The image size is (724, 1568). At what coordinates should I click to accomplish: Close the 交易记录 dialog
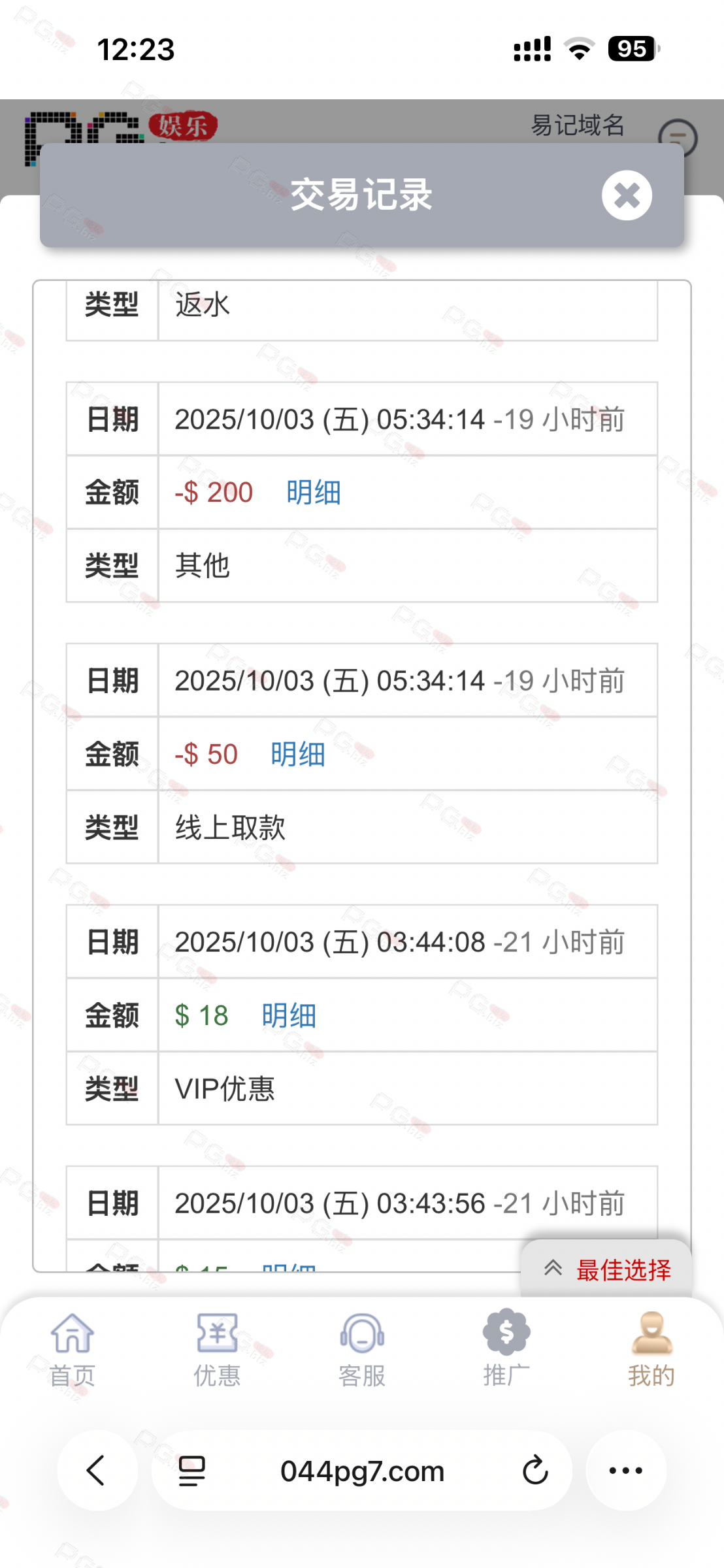pos(627,195)
